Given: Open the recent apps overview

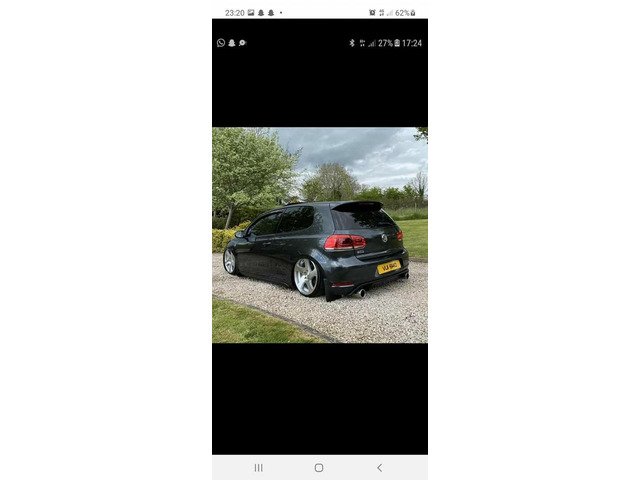Looking at the screenshot, I should 258,467.
